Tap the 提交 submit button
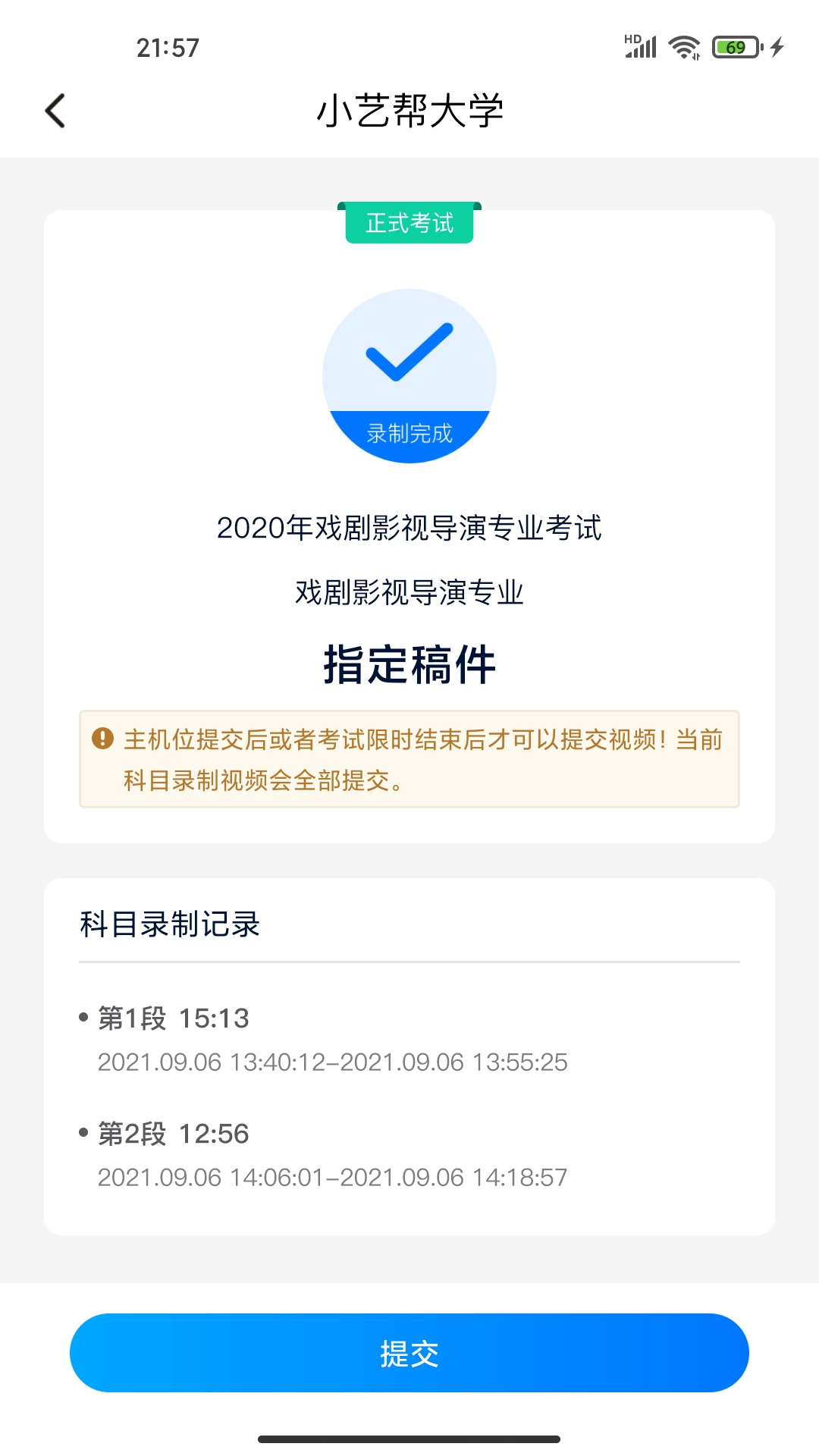 pos(409,1352)
